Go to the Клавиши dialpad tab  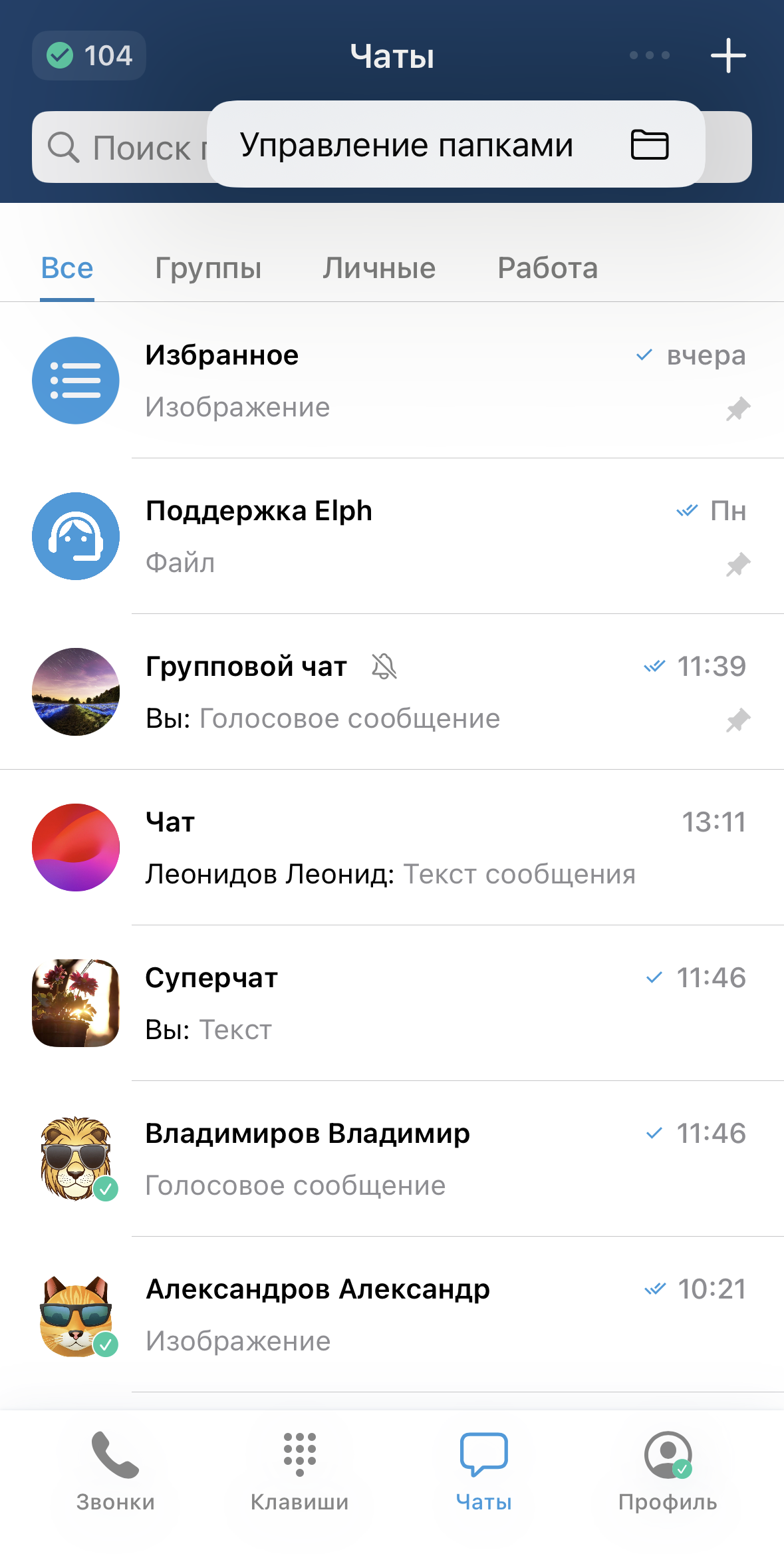pos(300,1470)
